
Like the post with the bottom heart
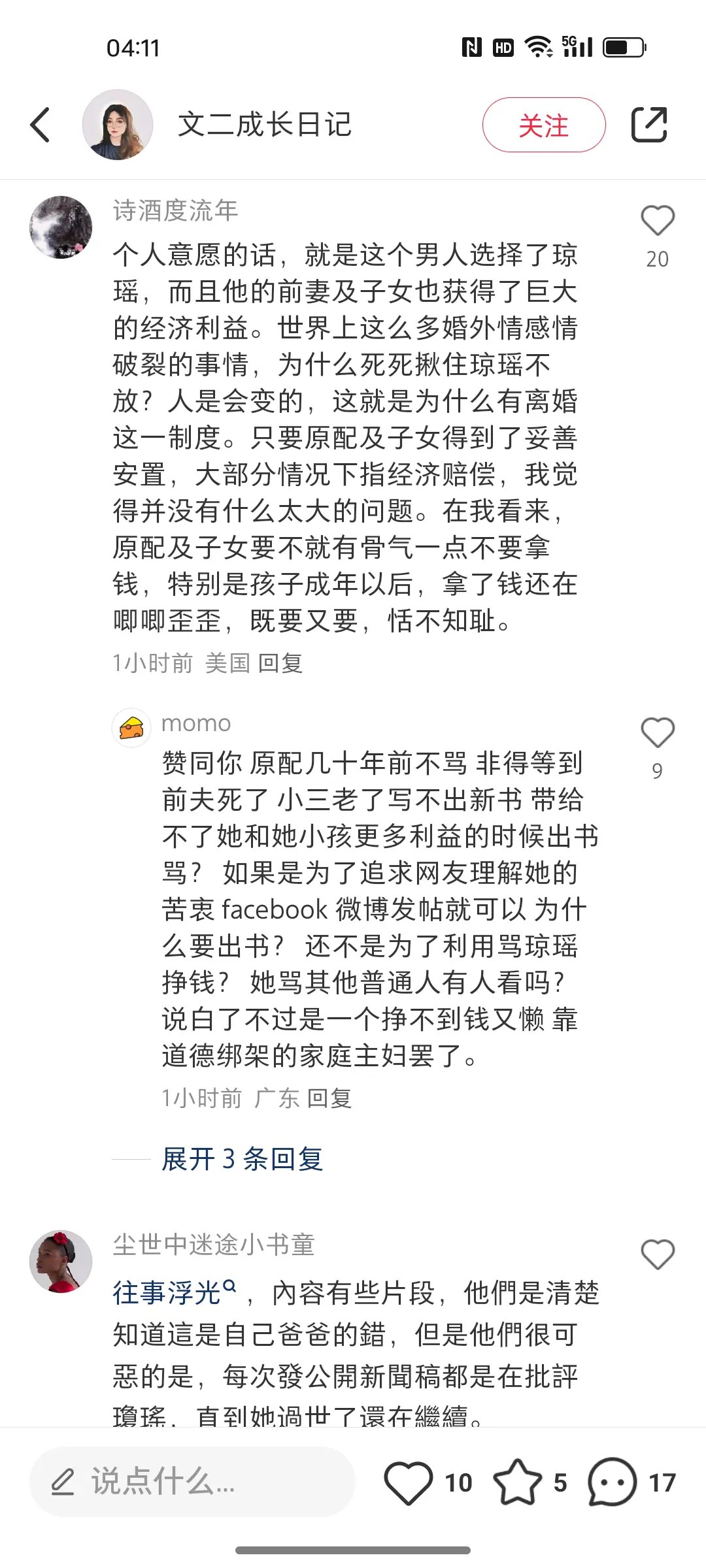click(408, 1482)
